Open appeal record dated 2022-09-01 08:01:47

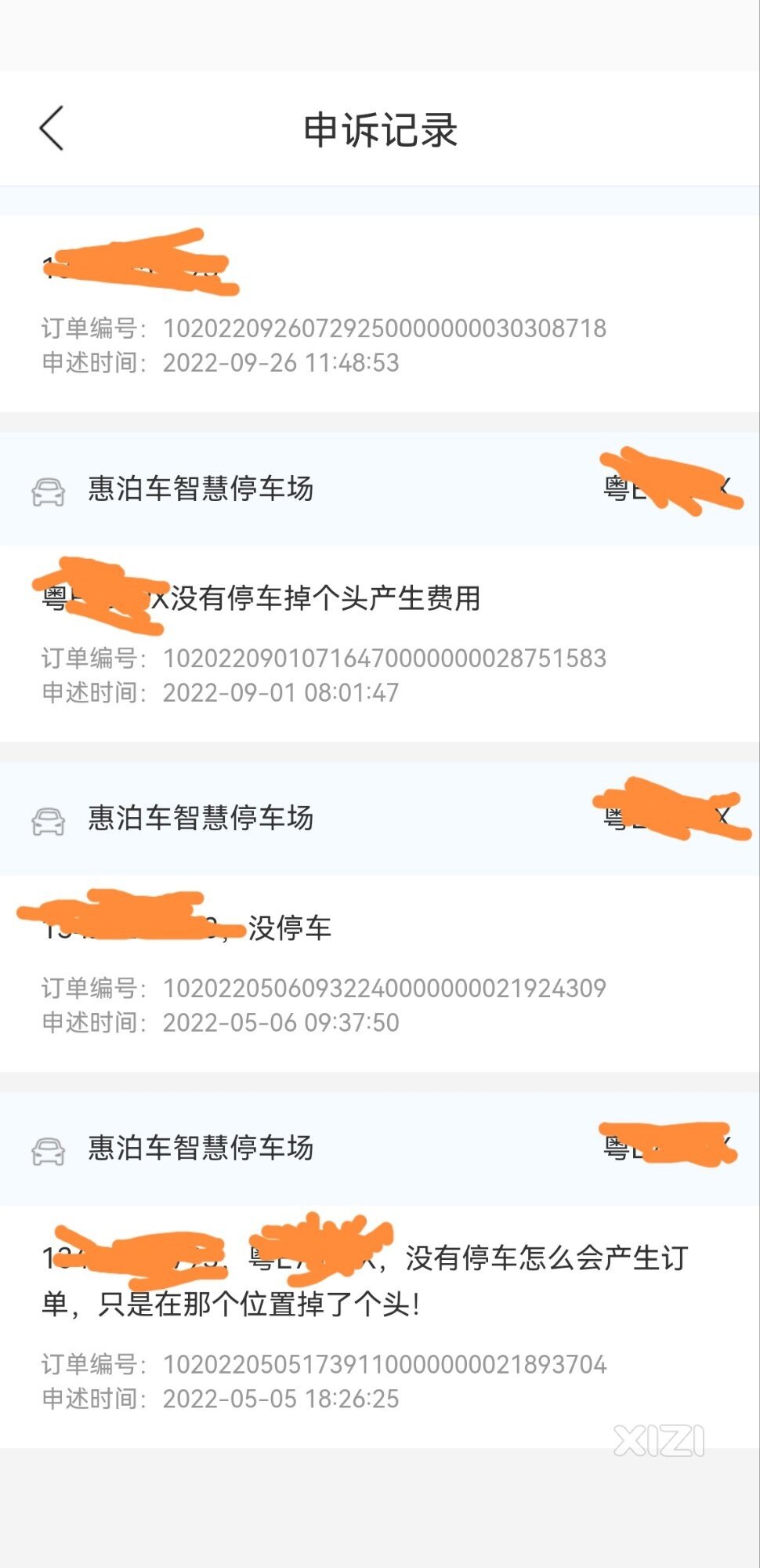click(x=380, y=586)
